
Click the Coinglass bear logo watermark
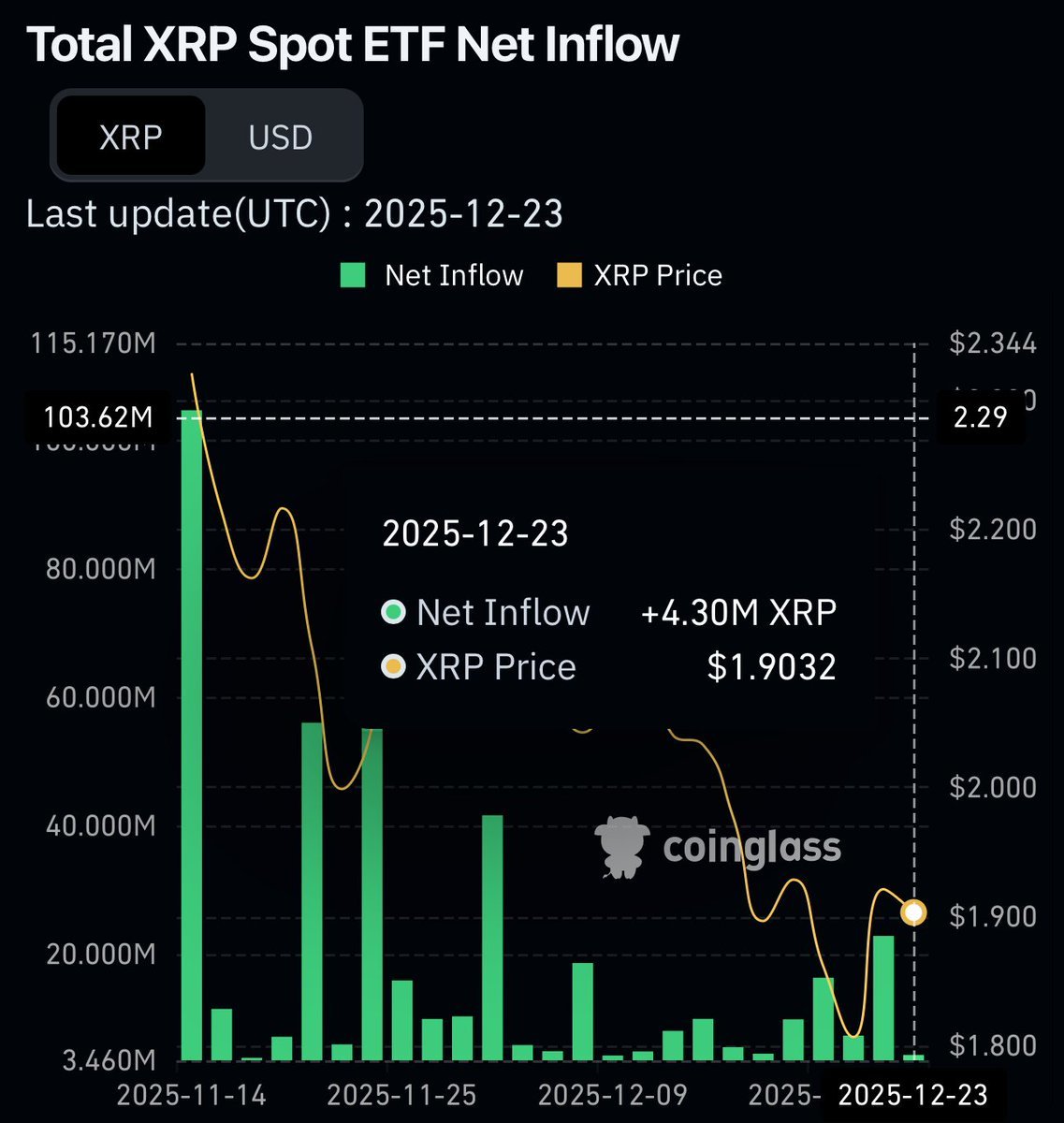click(x=623, y=847)
